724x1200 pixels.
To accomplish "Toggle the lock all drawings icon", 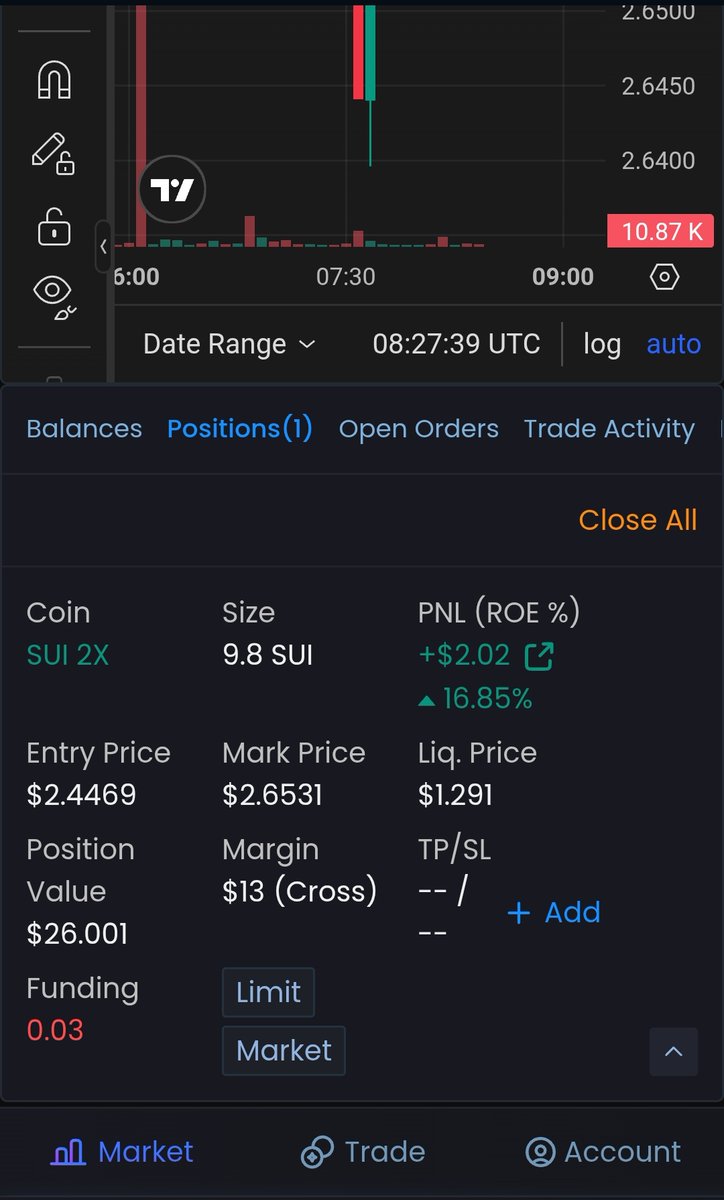I will coord(54,226).
